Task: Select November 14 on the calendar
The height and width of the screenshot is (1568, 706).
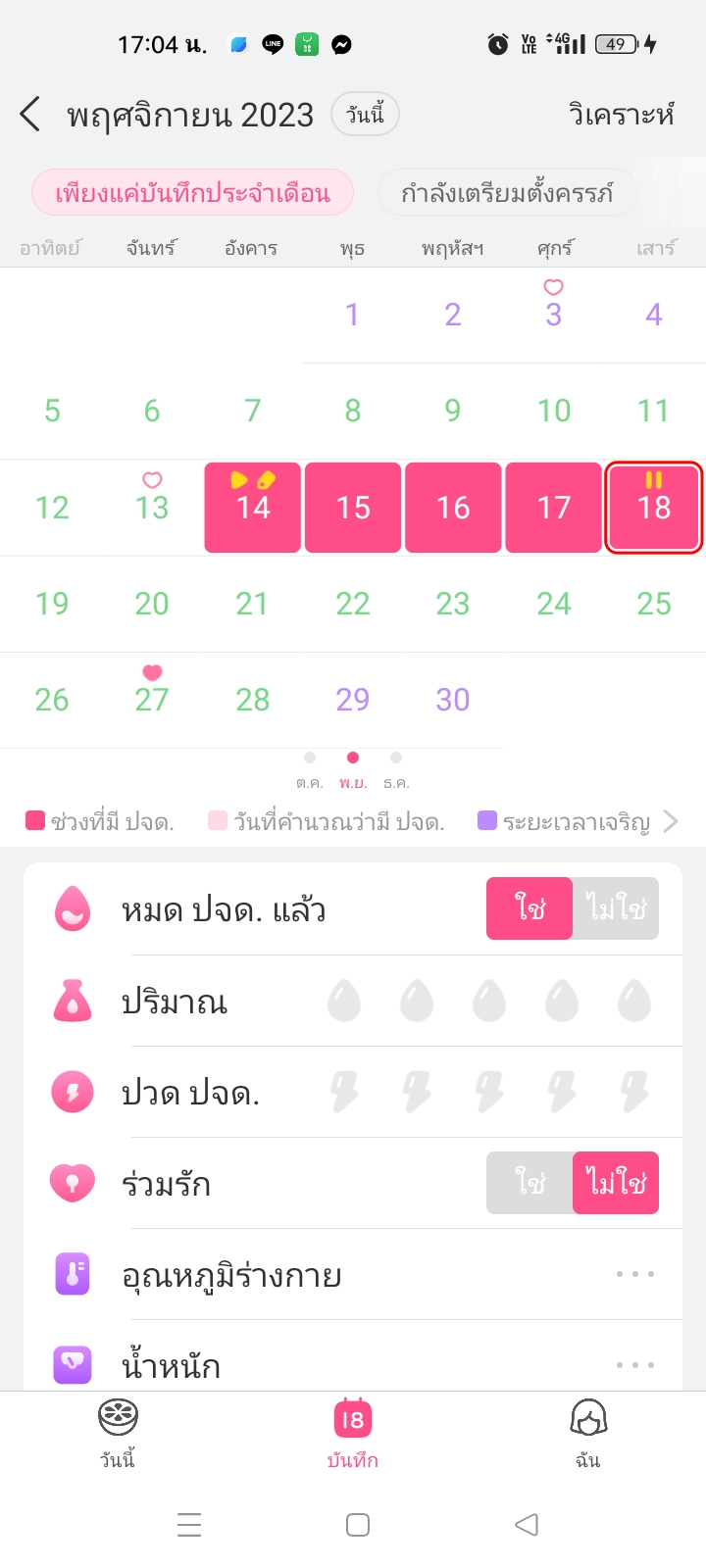Action: pos(252,508)
